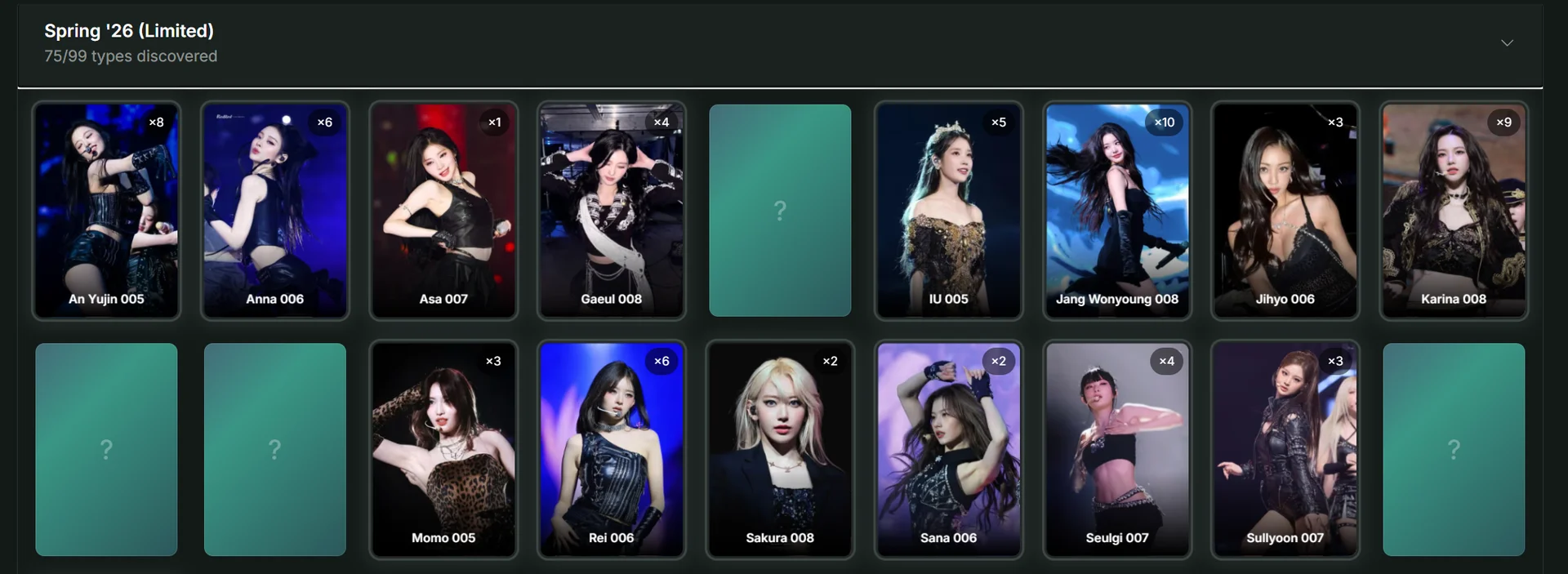Collapse the Spring '26 (Limited) section
This screenshot has height=574, width=1568.
pyautogui.click(x=1507, y=43)
